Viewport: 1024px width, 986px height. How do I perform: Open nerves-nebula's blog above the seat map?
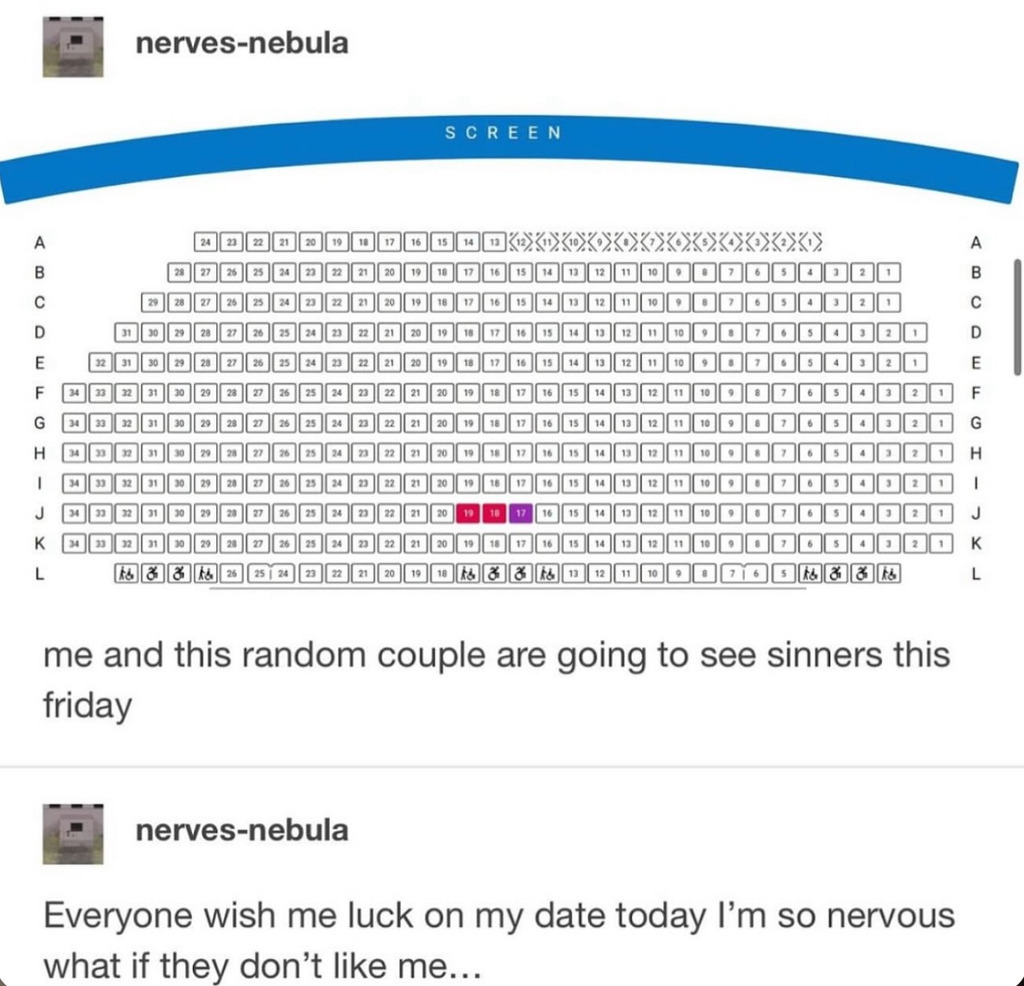coord(241,44)
